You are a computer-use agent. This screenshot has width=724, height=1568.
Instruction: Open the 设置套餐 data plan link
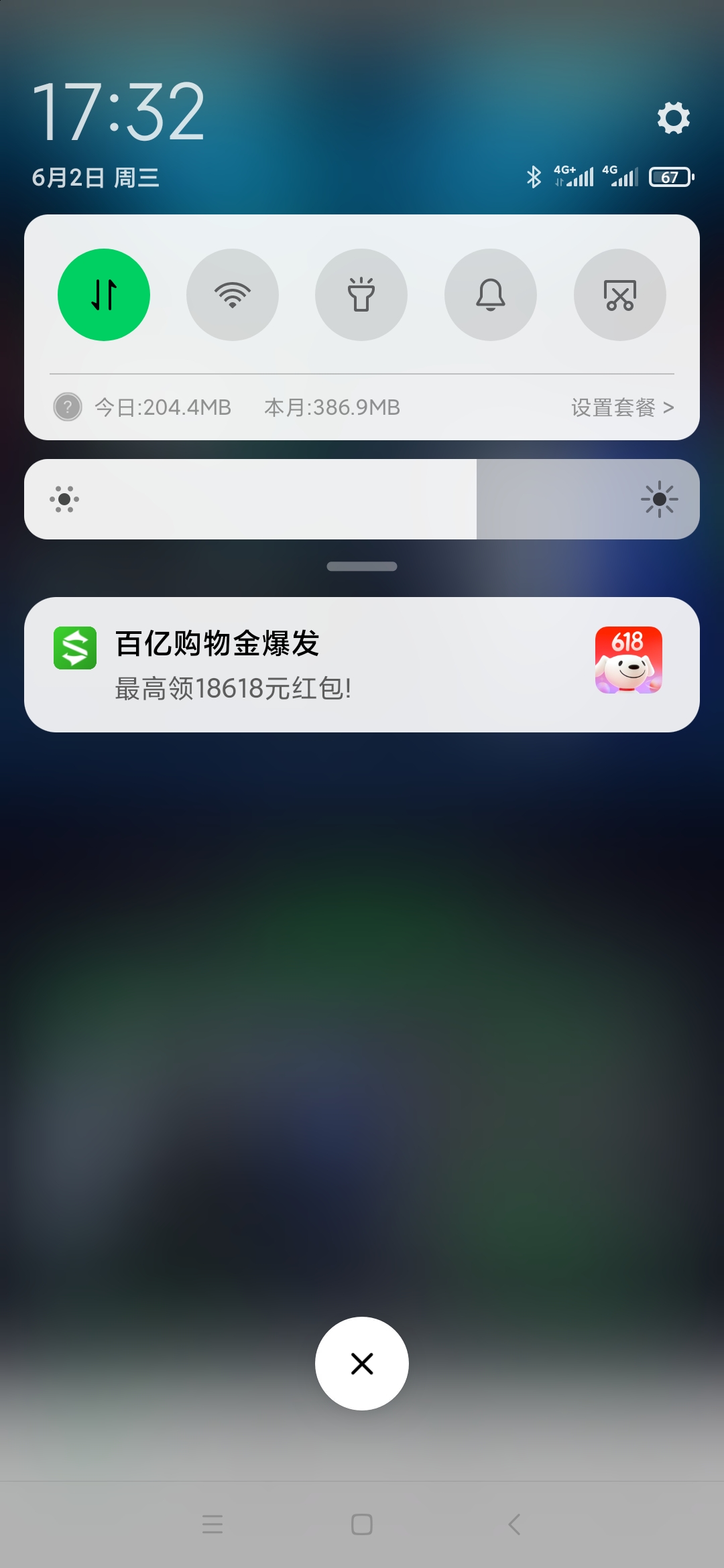[623, 407]
